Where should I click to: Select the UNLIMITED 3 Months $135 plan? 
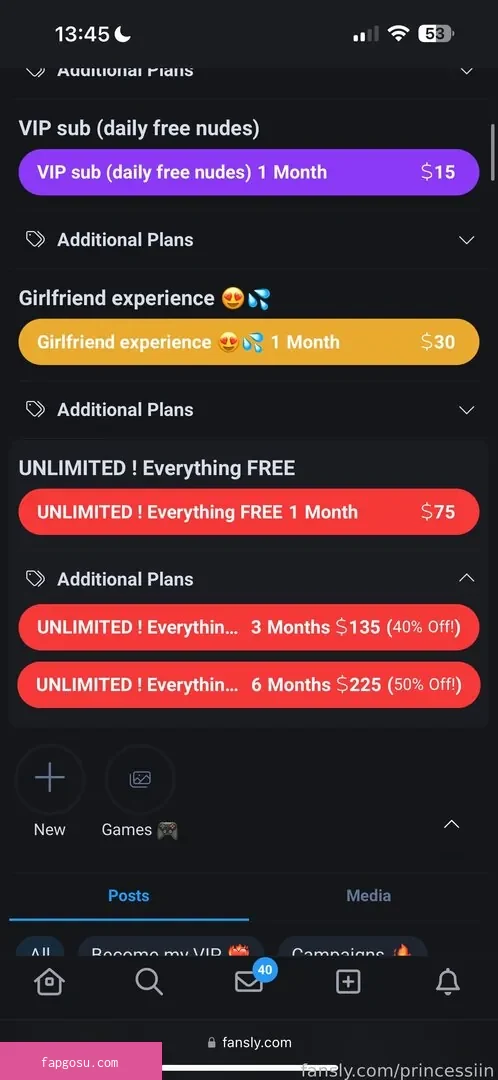(249, 627)
